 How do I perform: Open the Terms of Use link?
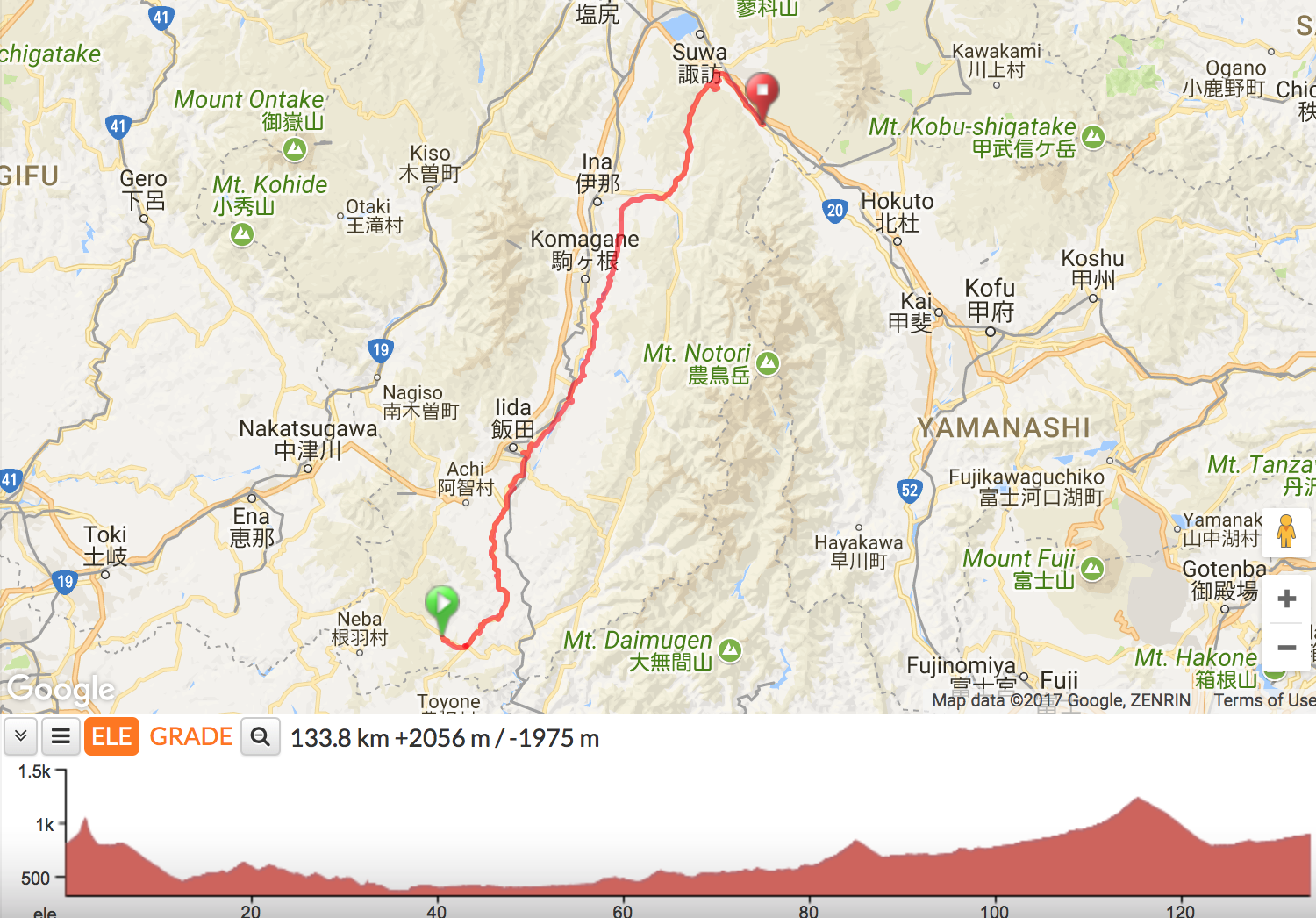1263,700
